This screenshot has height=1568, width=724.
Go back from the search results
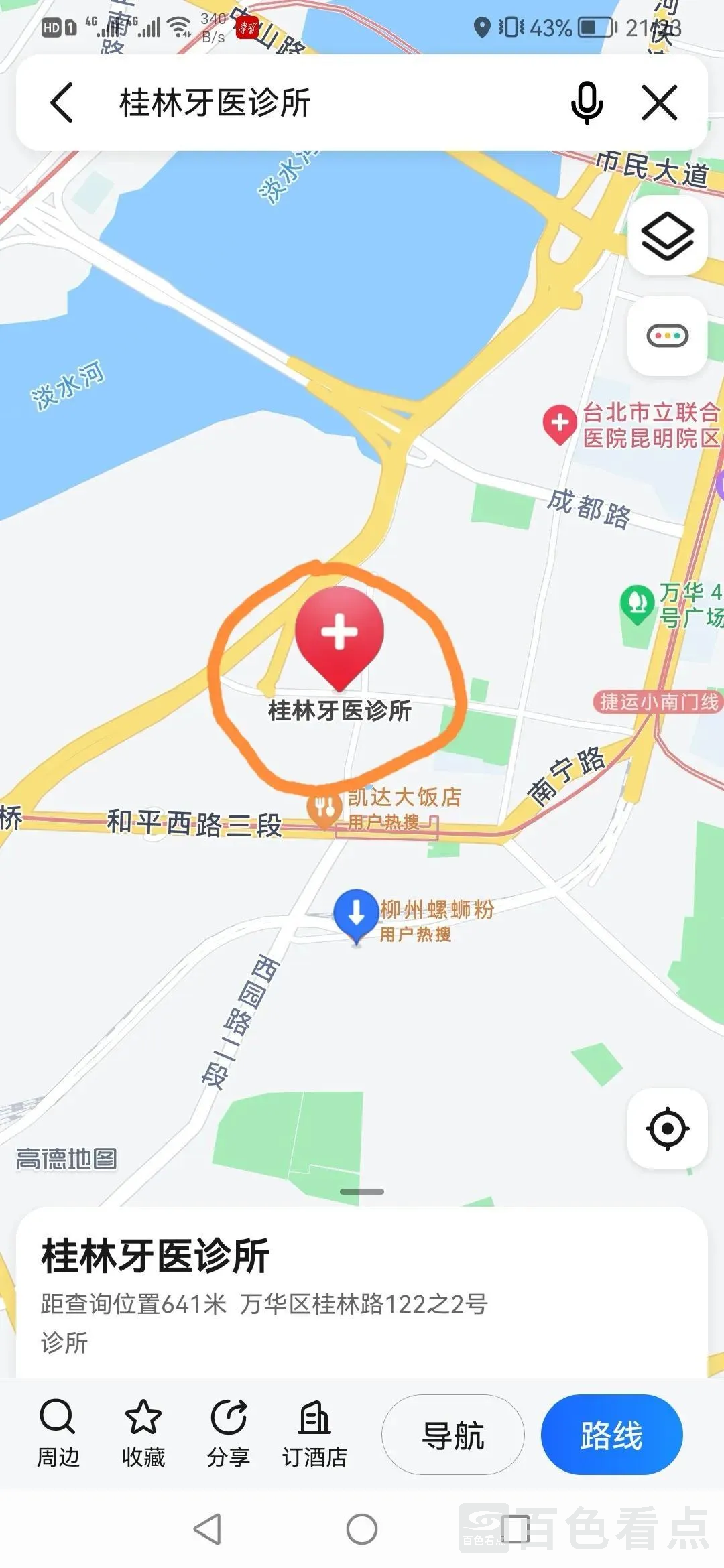(62, 103)
